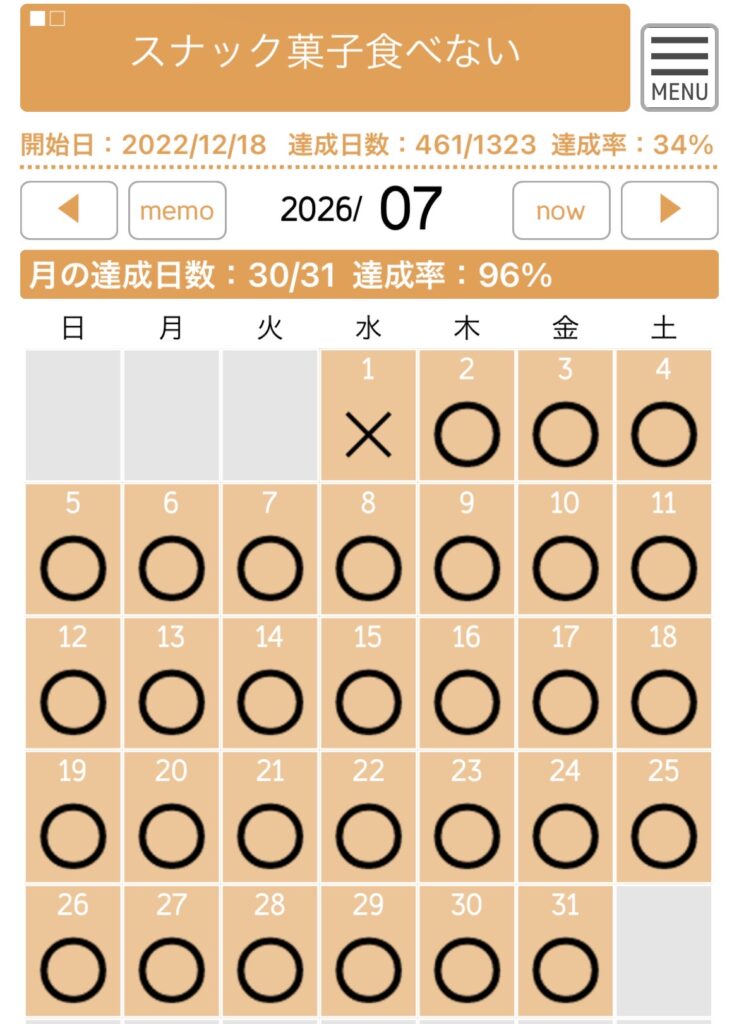Open the memo button

point(178,210)
